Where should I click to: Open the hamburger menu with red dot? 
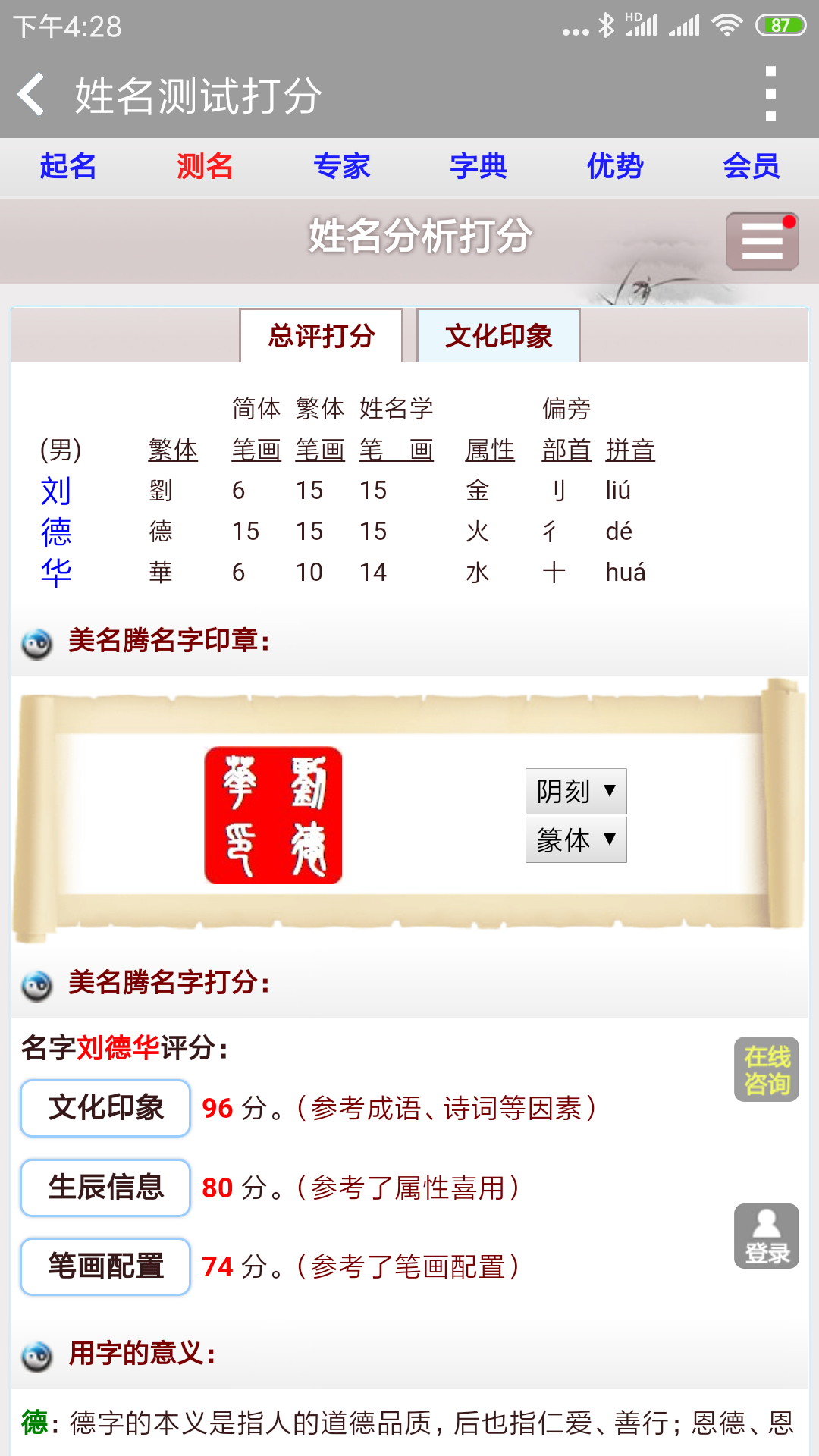tap(762, 242)
